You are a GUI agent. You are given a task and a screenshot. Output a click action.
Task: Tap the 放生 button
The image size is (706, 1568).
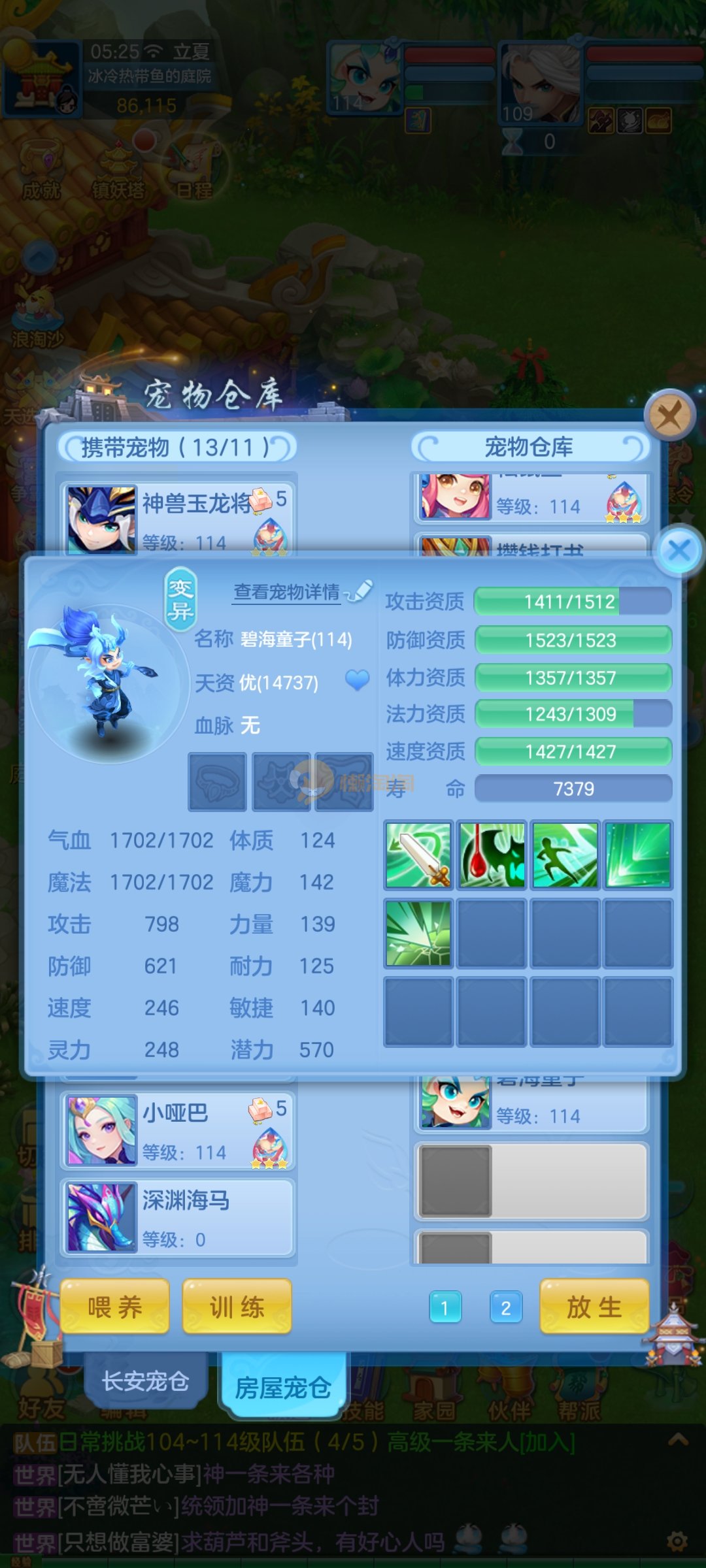tap(594, 1307)
